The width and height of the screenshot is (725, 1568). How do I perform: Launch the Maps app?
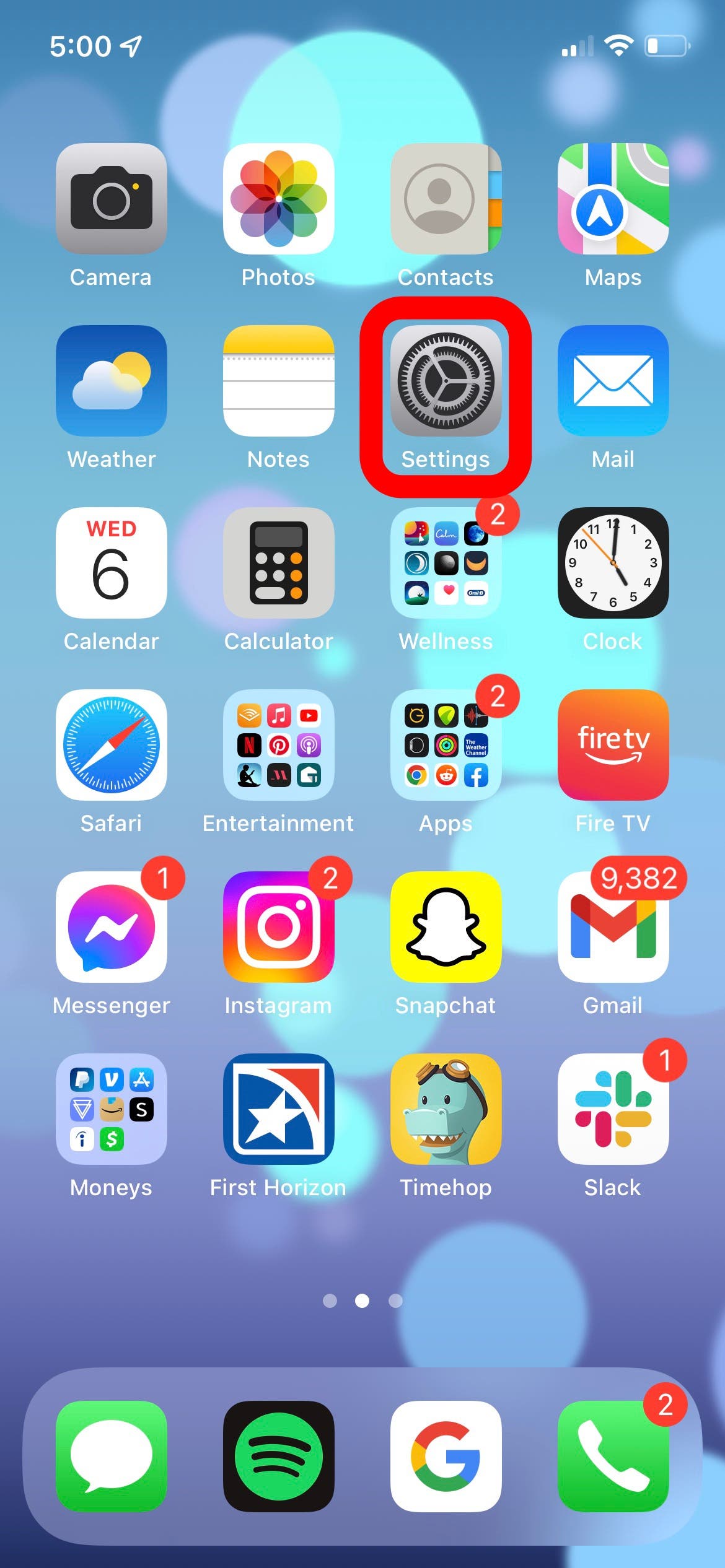pos(613,199)
